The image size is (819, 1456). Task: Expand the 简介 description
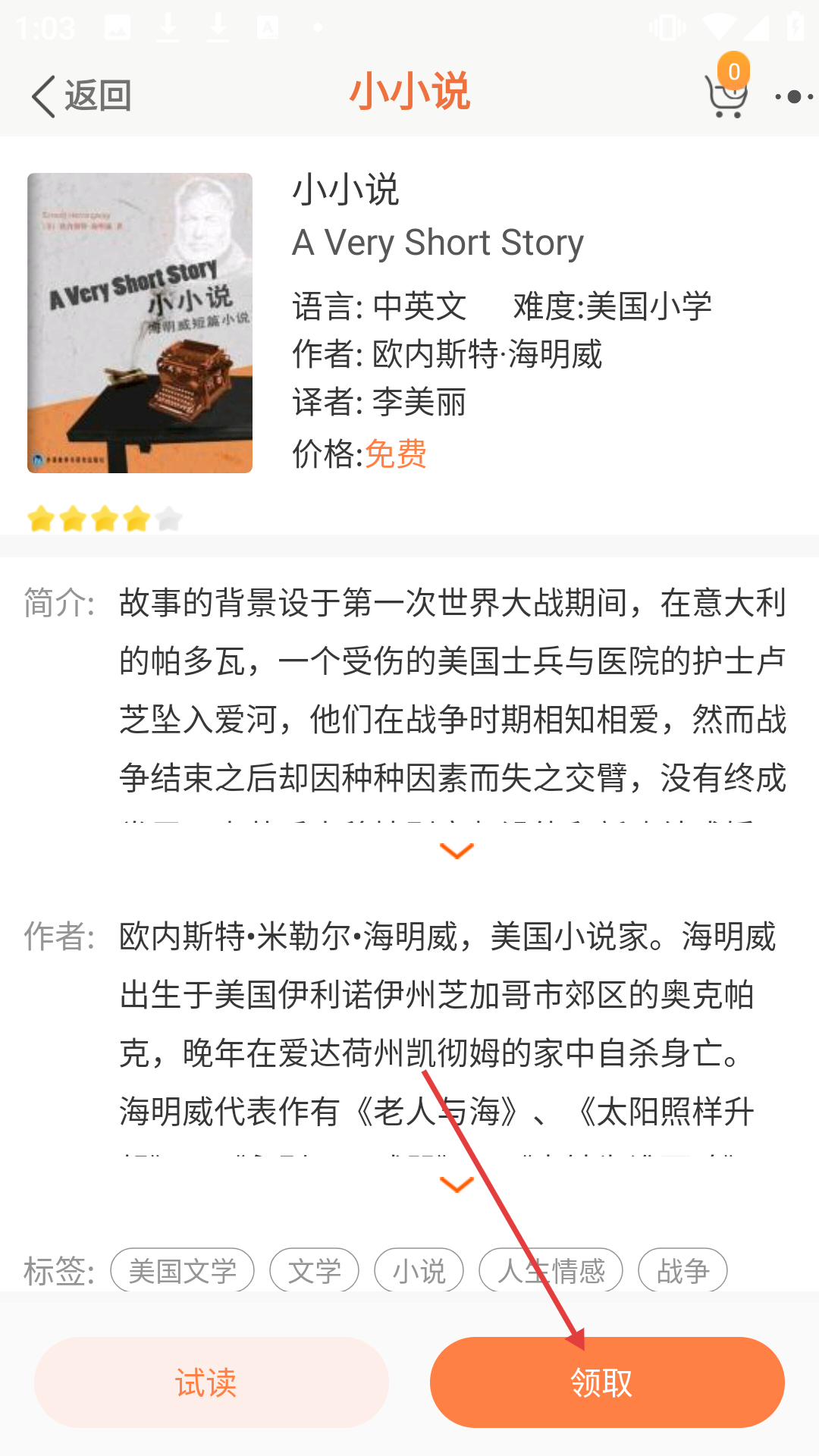(x=456, y=851)
